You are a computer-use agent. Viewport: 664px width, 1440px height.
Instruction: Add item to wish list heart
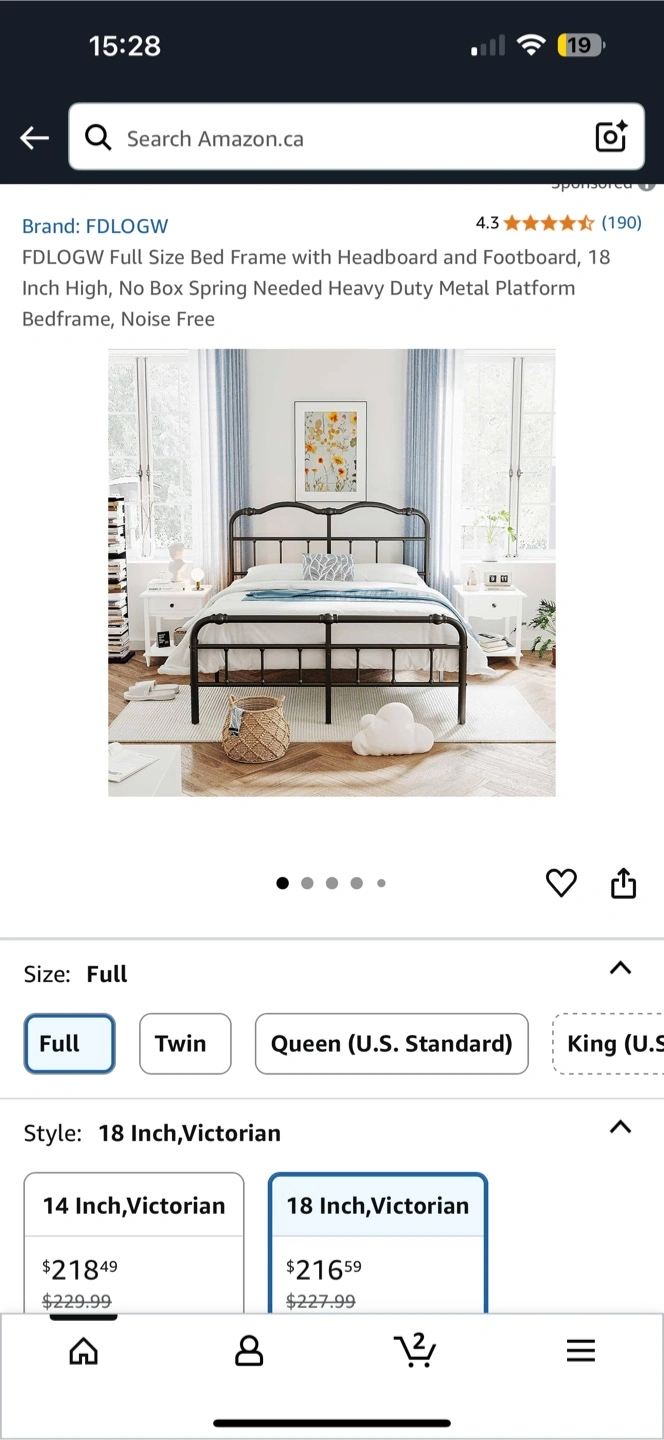pyautogui.click(x=561, y=883)
